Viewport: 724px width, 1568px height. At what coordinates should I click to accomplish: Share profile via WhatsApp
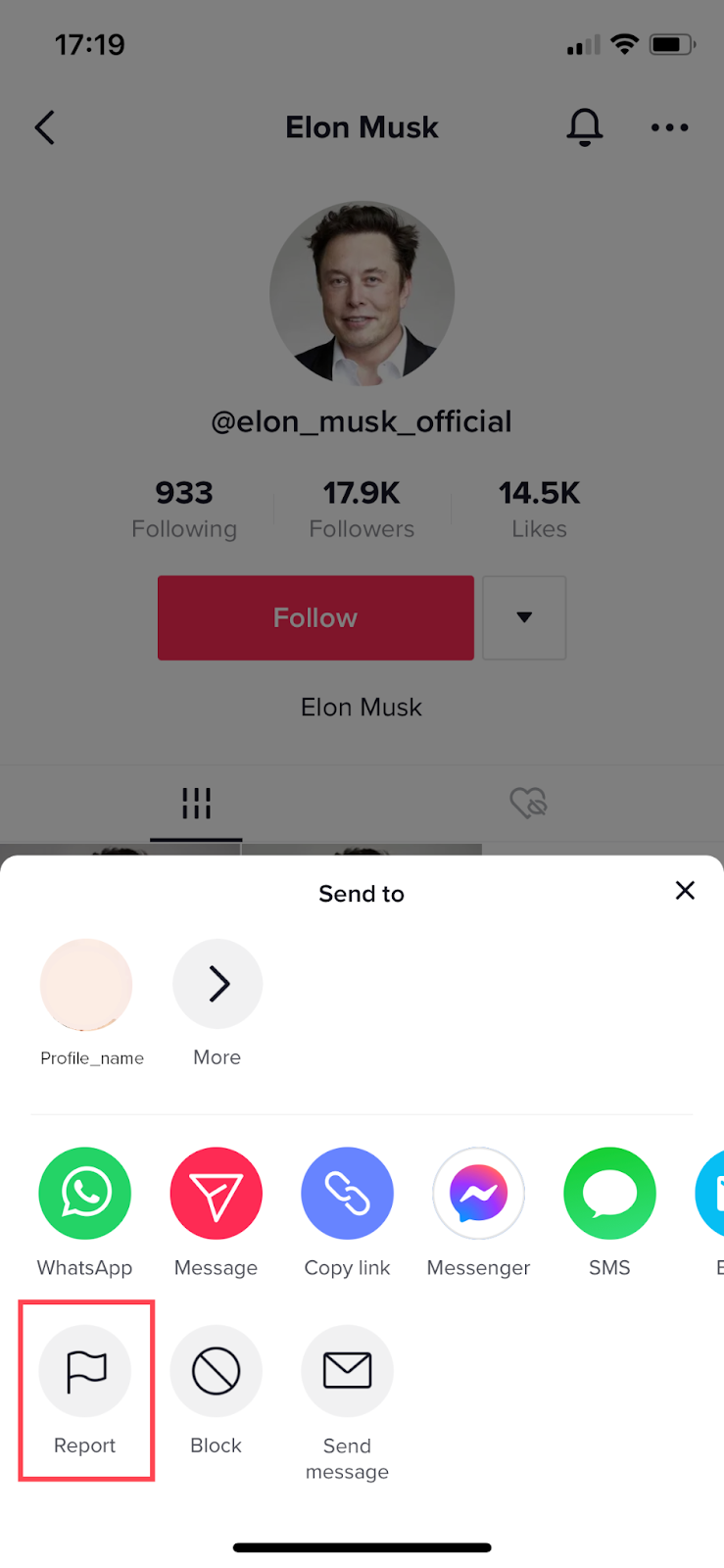[85, 1194]
